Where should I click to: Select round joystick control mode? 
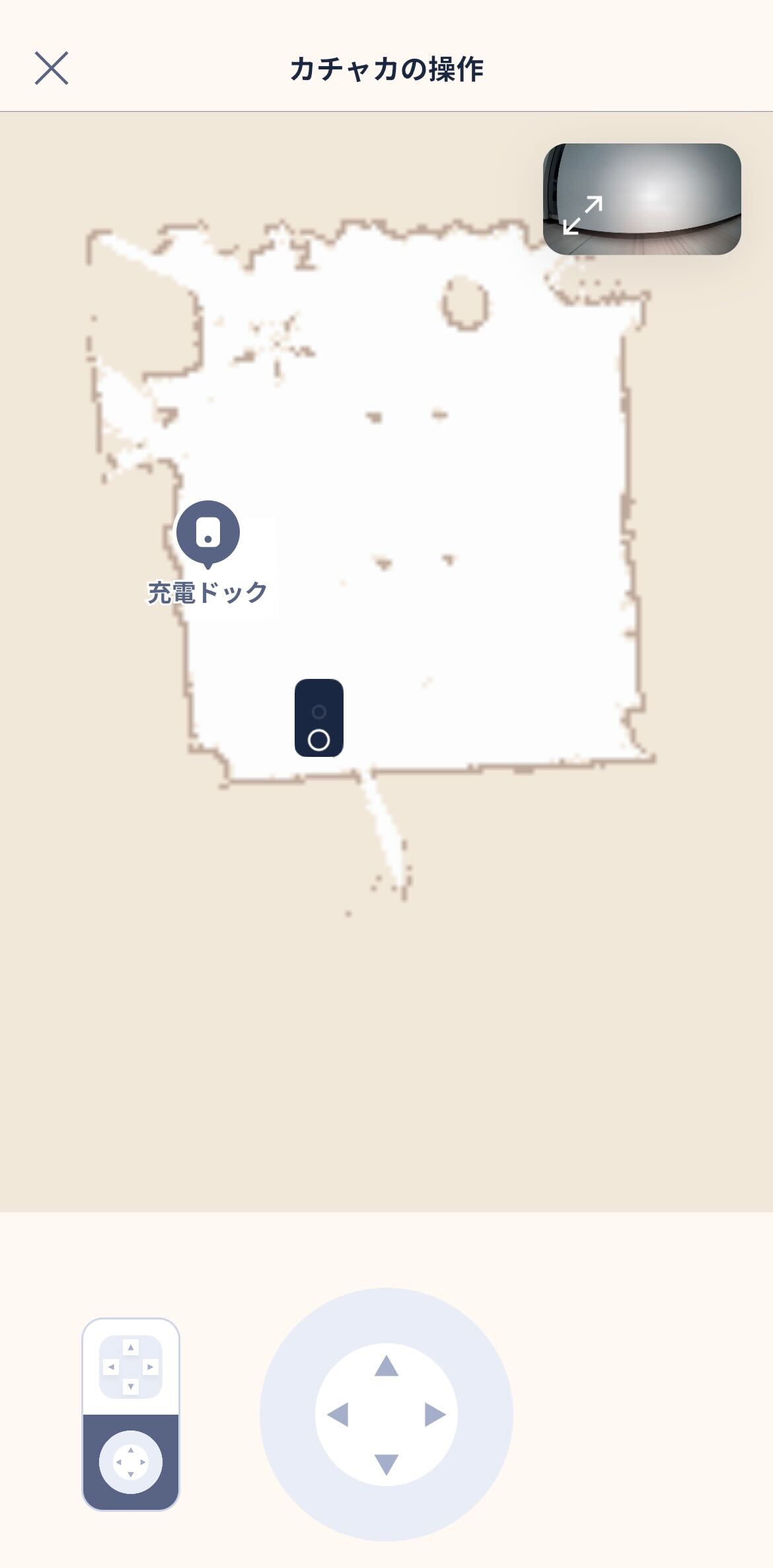pos(131,1462)
